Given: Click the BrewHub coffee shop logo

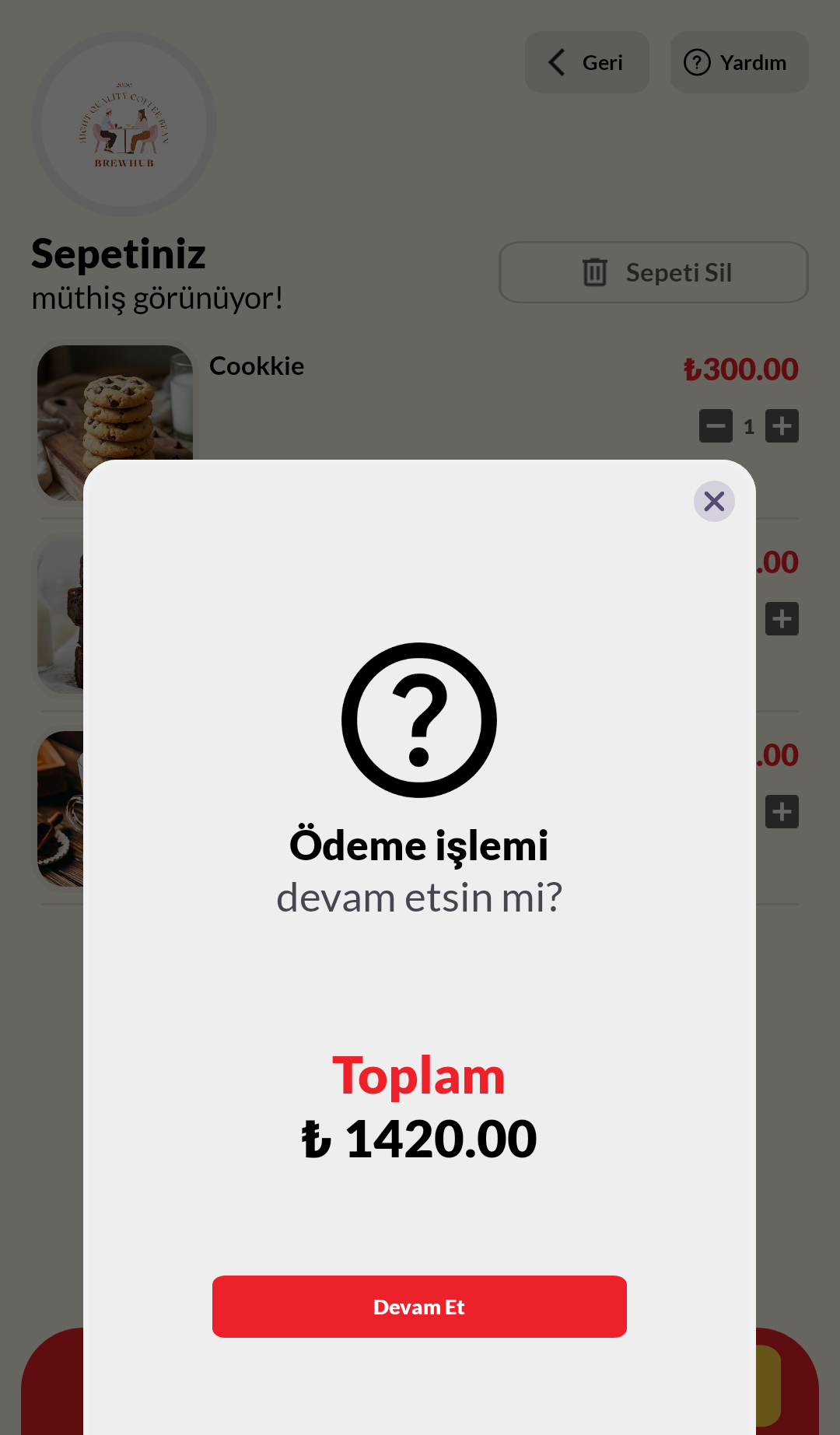Looking at the screenshot, I should (123, 124).
